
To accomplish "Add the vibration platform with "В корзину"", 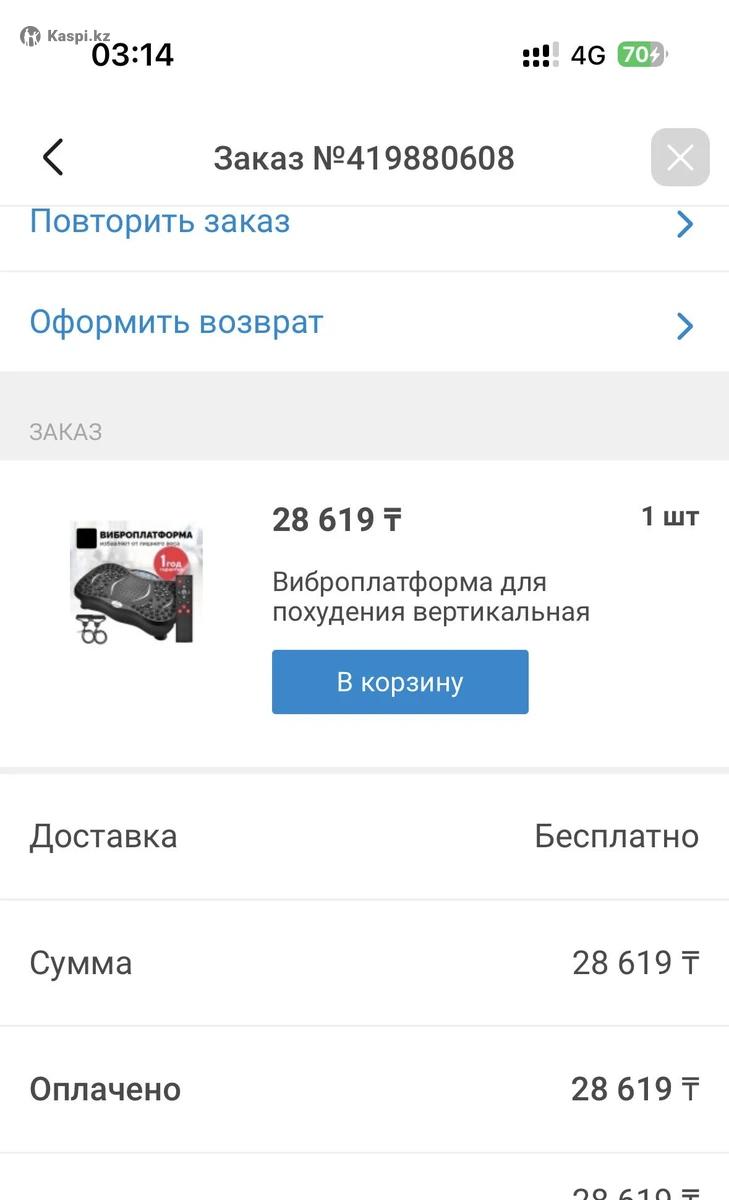I will [400, 682].
